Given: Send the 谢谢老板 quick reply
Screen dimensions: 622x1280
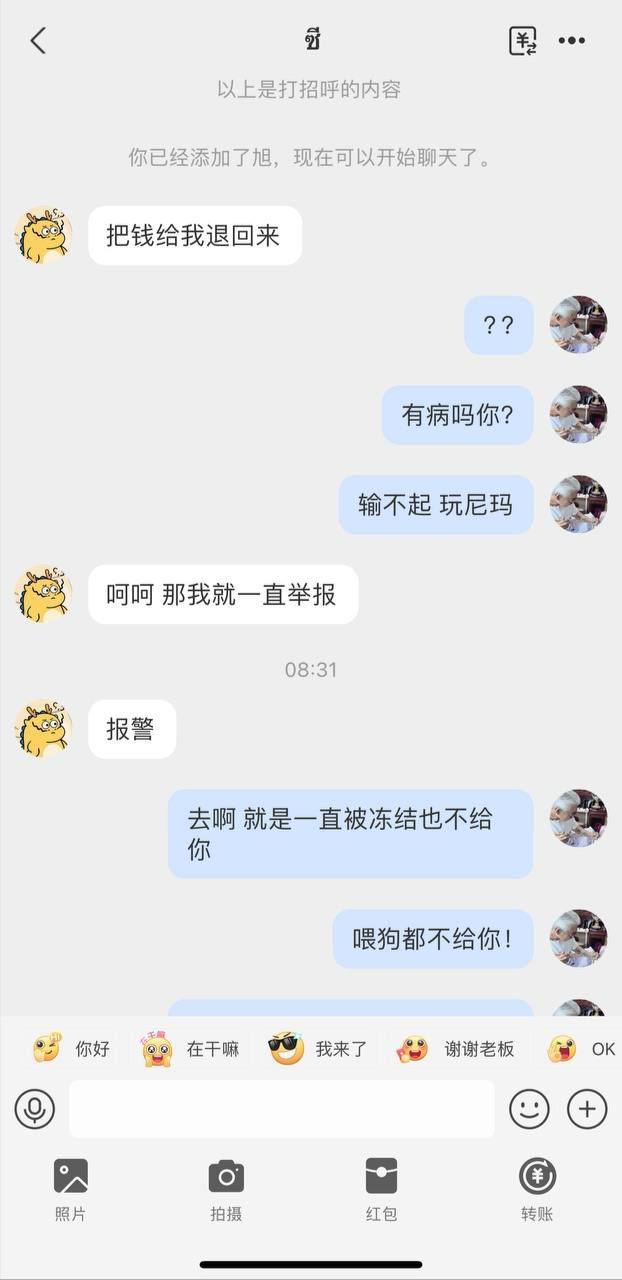Looking at the screenshot, I should tap(456, 1049).
